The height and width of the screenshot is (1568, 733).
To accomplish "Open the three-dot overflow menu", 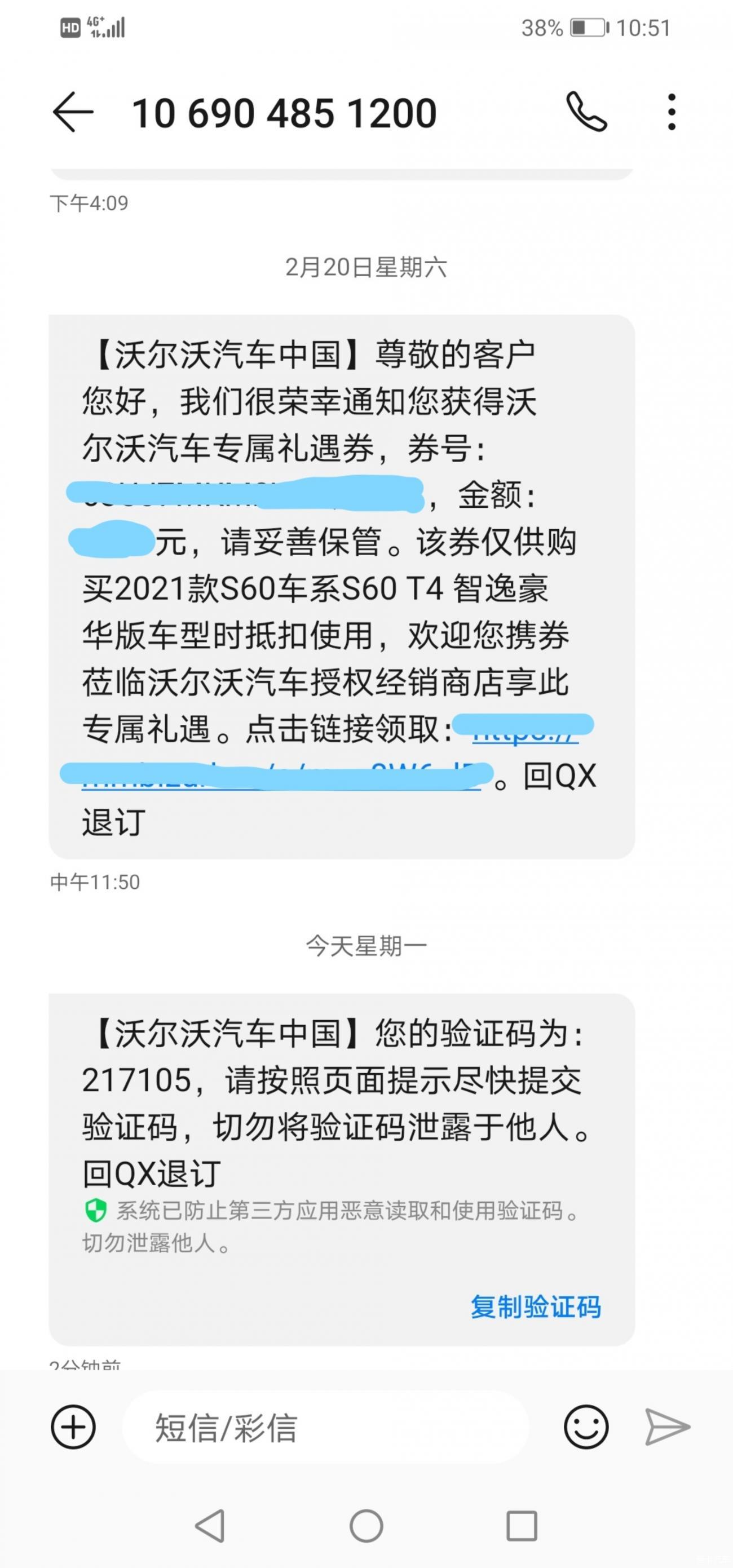I will click(x=672, y=112).
